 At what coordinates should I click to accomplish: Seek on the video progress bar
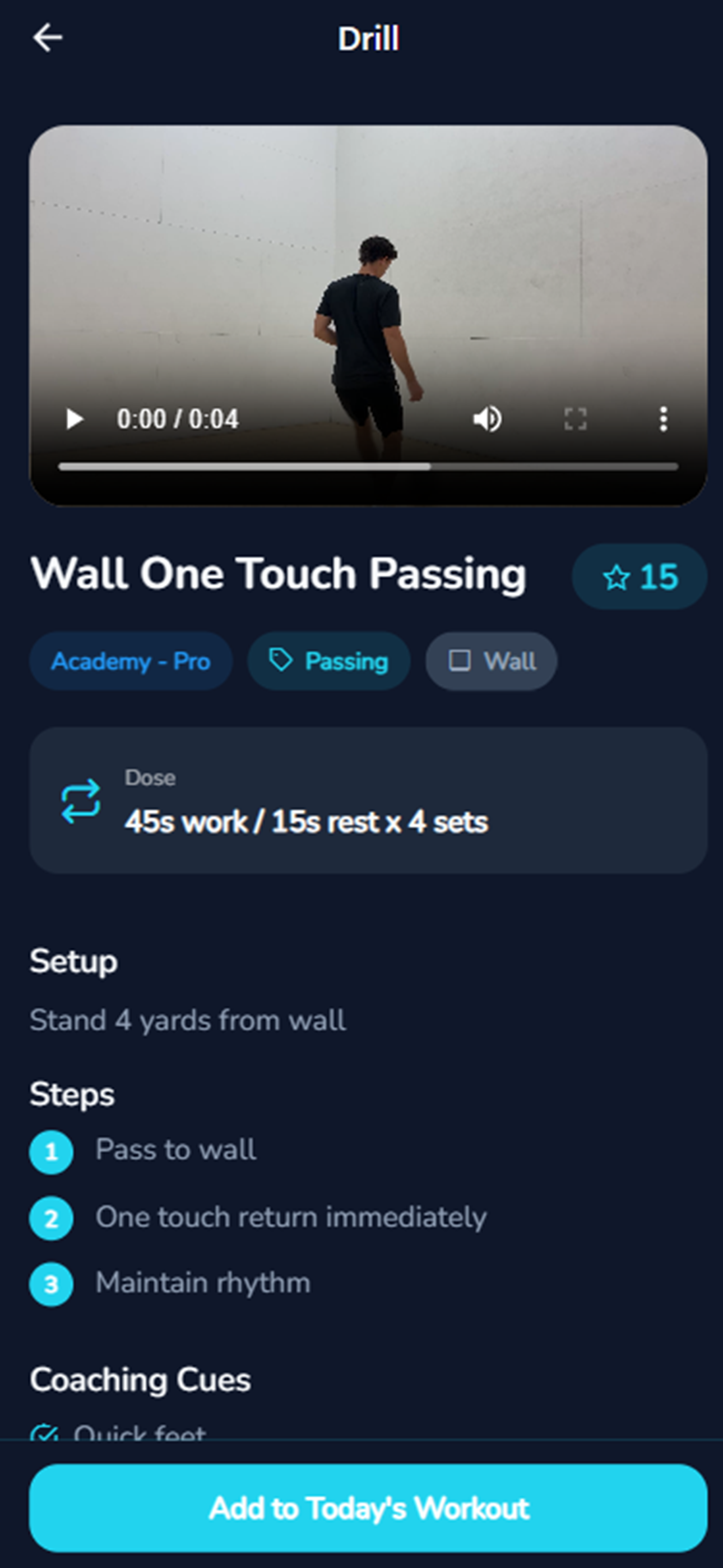click(x=368, y=466)
